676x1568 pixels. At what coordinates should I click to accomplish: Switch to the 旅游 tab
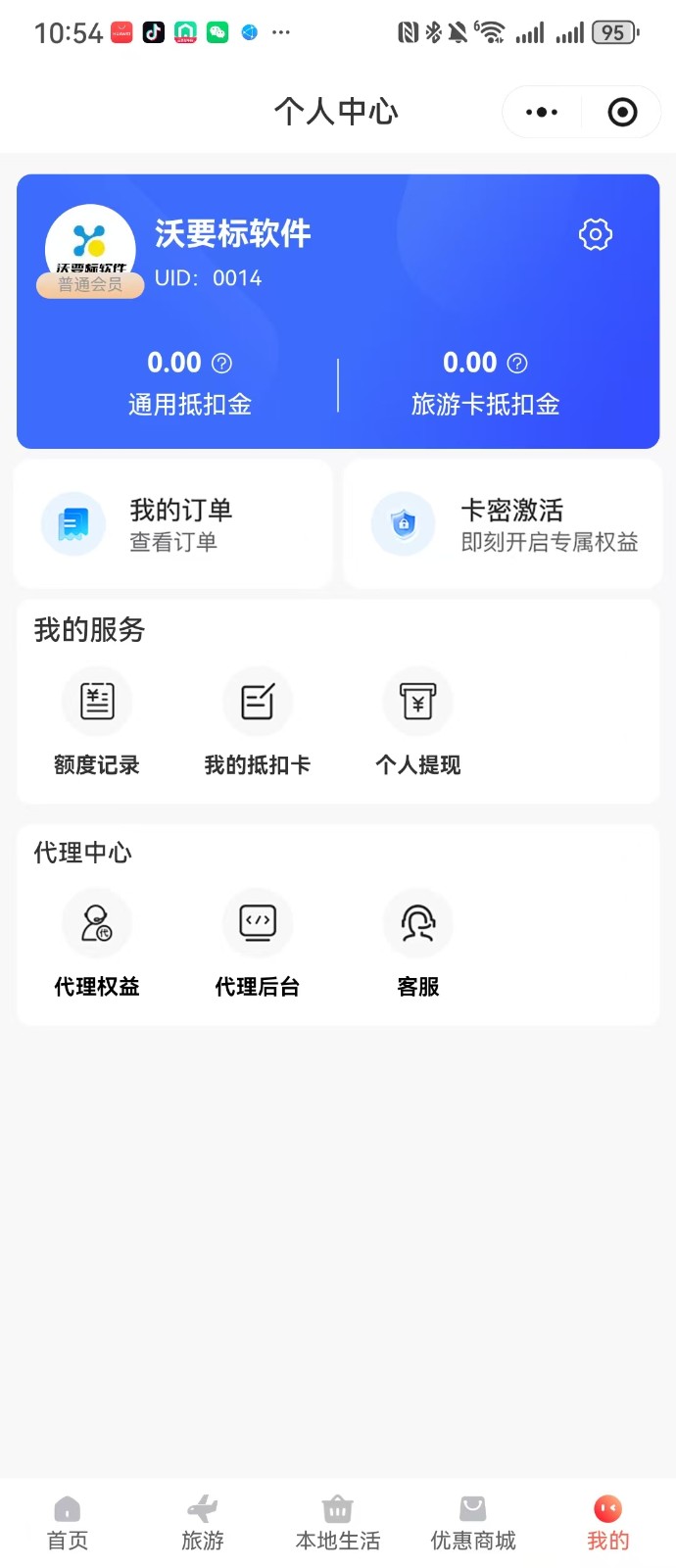point(203,1523)
